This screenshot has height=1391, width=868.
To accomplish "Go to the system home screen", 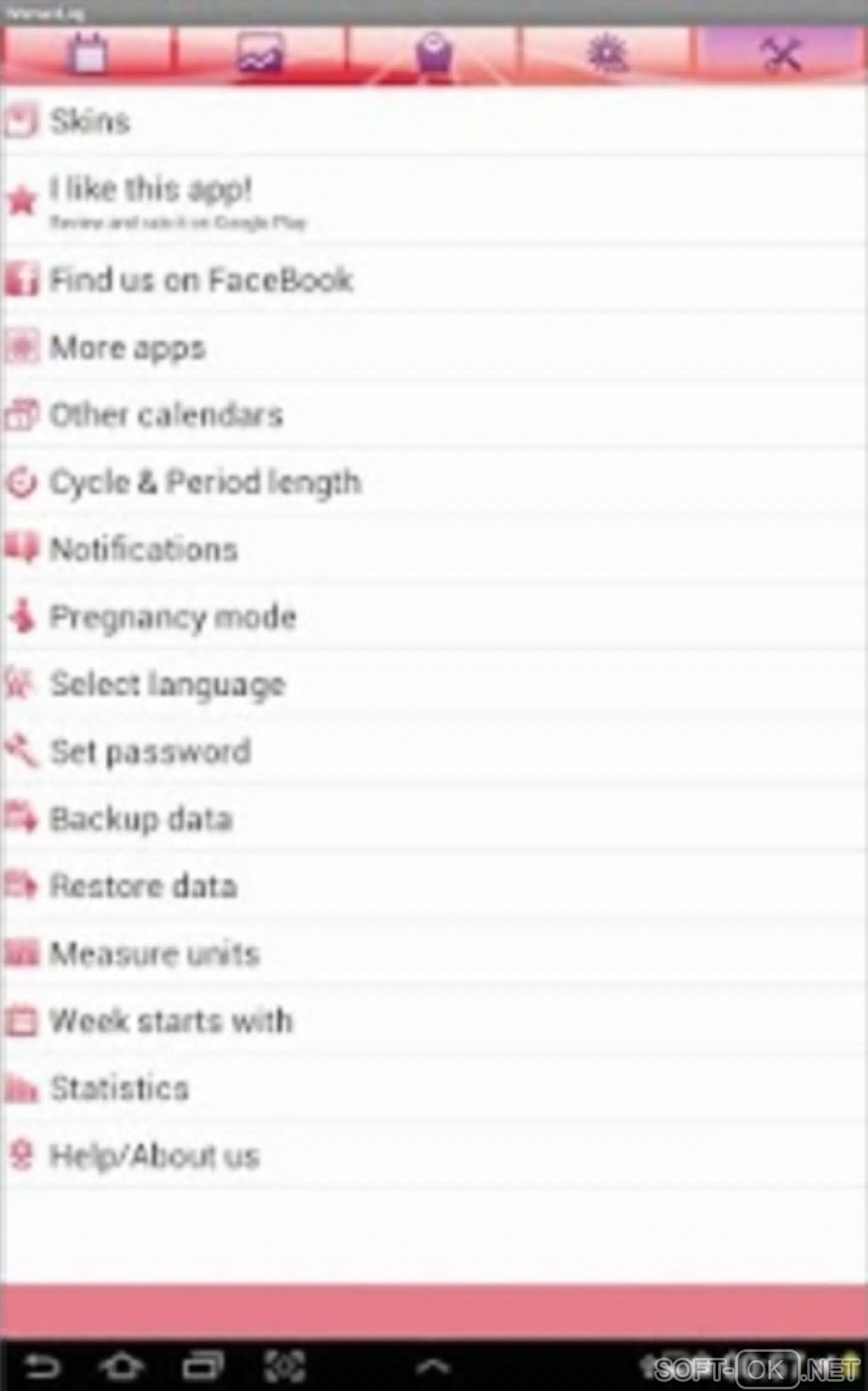I will click(122, 1367).
